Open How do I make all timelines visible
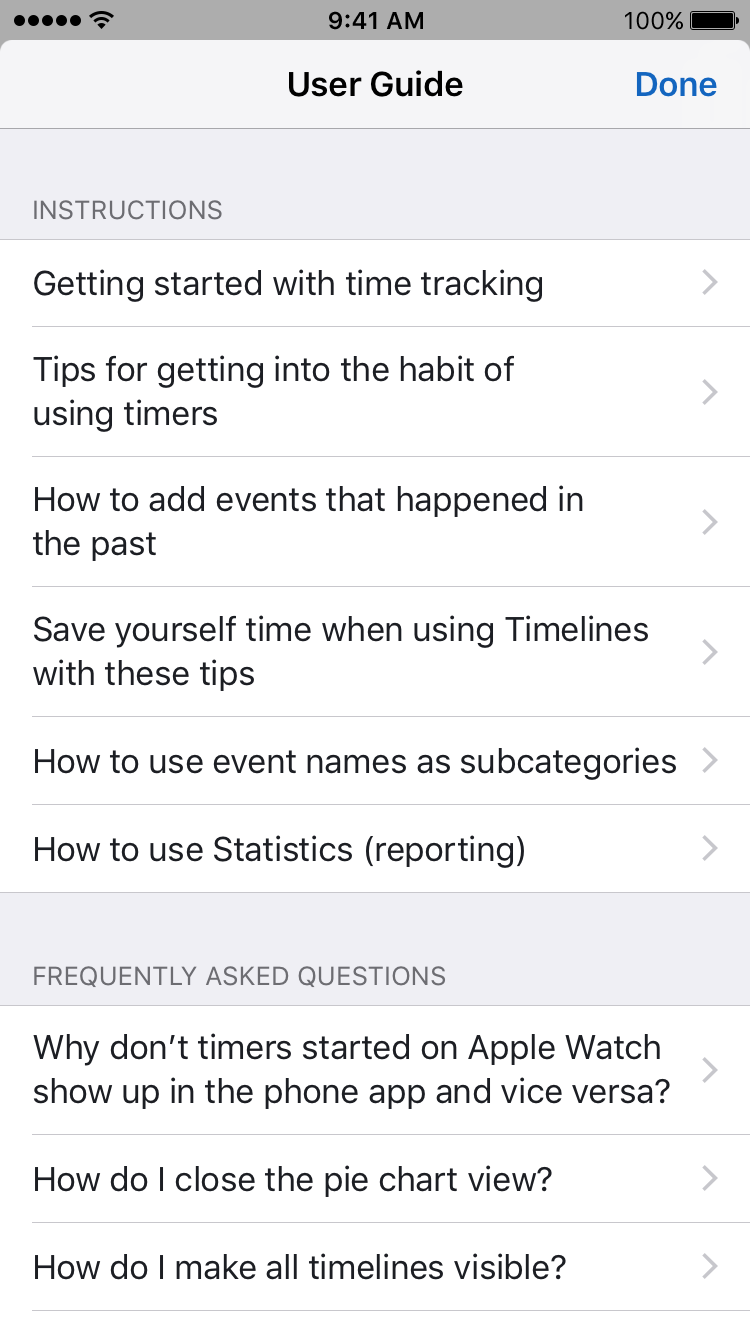Screen dimensions: 750x1334 [x=375, y=1267]
